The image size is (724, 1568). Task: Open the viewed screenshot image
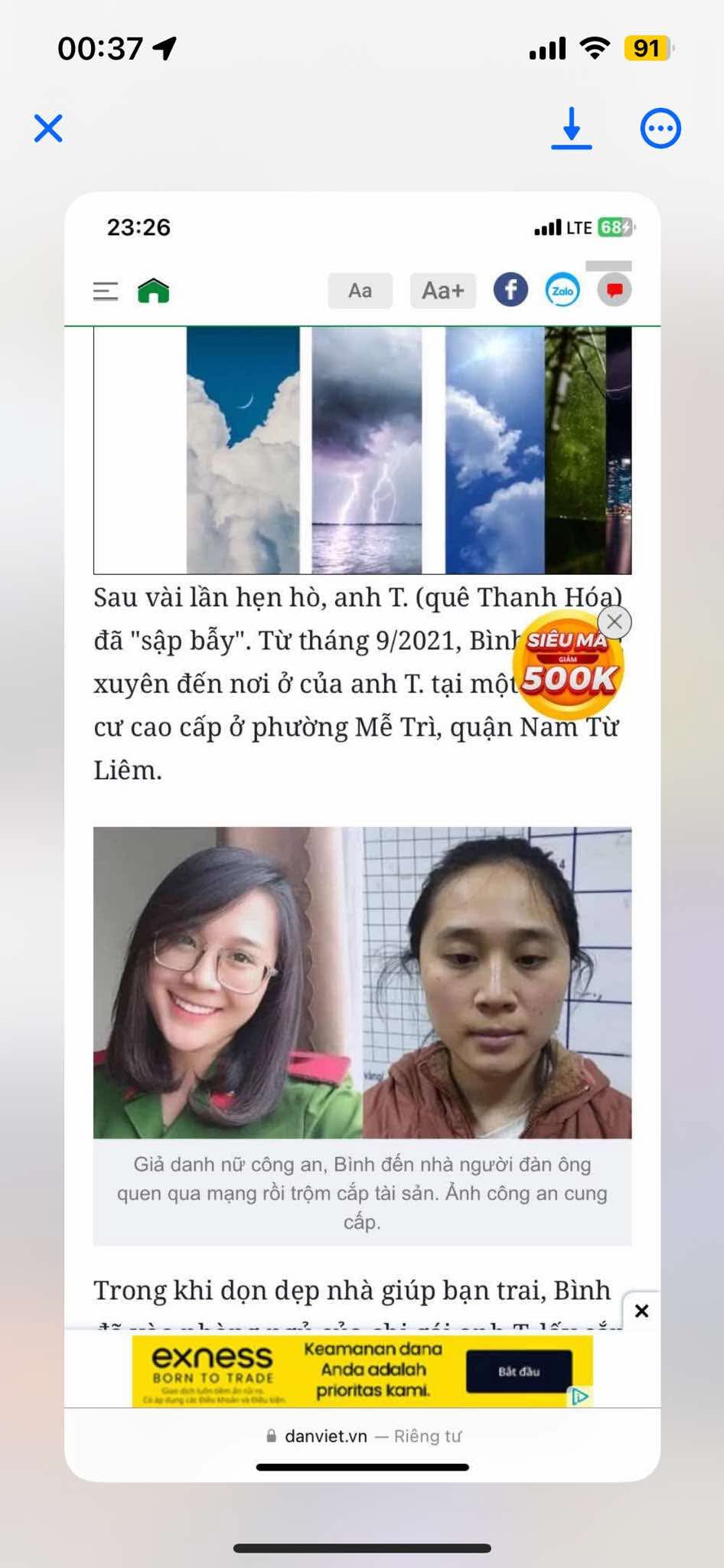(362, 835)
